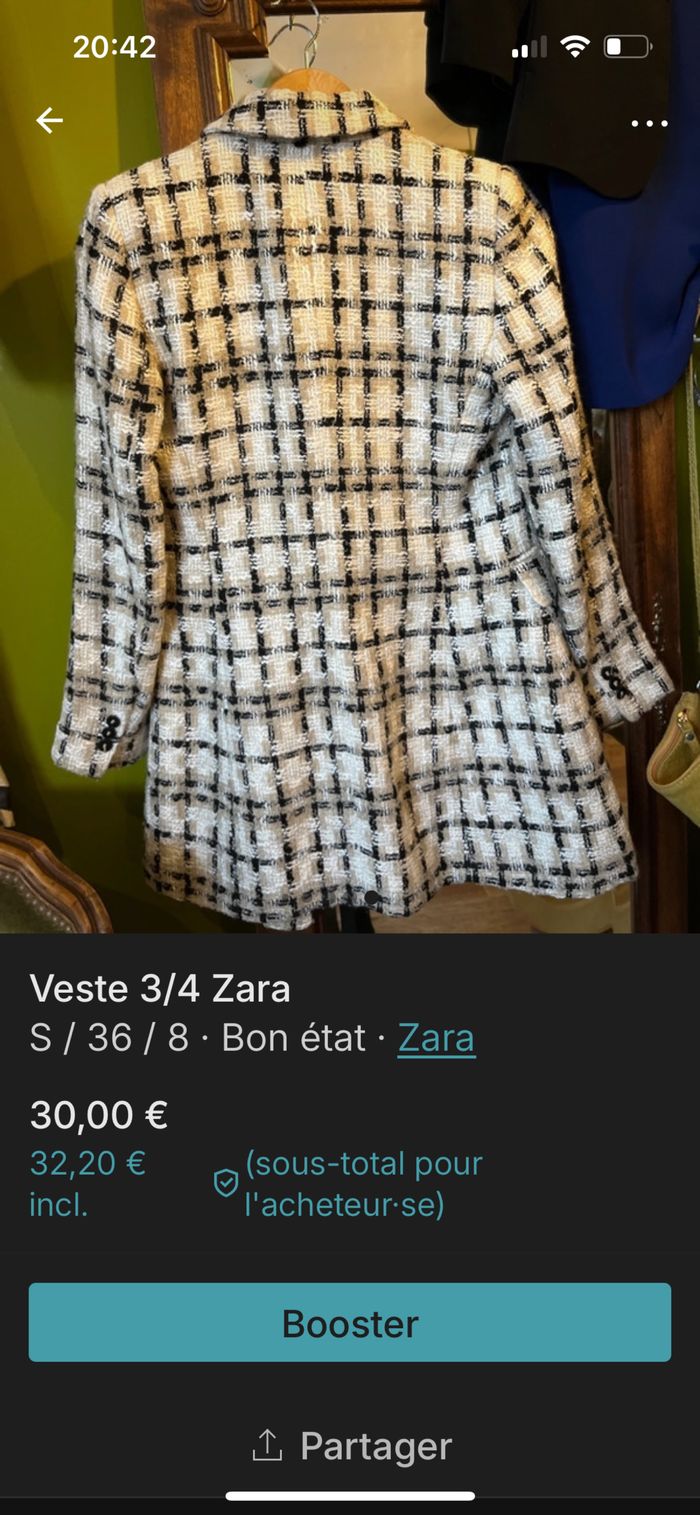Open the Zara brand link
Image resolution: width=700 pixels, height=1515 pixels.
coord(436,1038)
